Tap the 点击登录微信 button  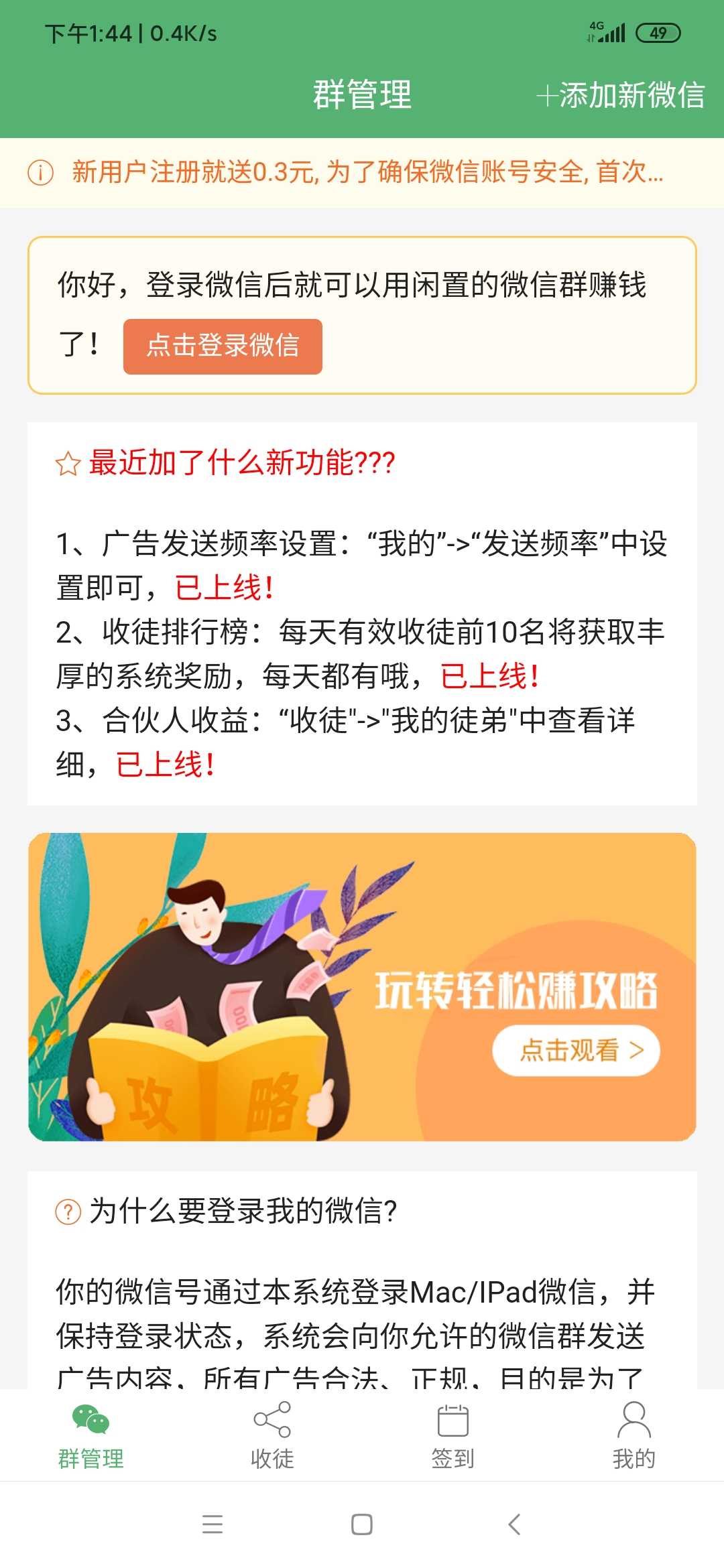pyautogui.click(x=223, y=346)
